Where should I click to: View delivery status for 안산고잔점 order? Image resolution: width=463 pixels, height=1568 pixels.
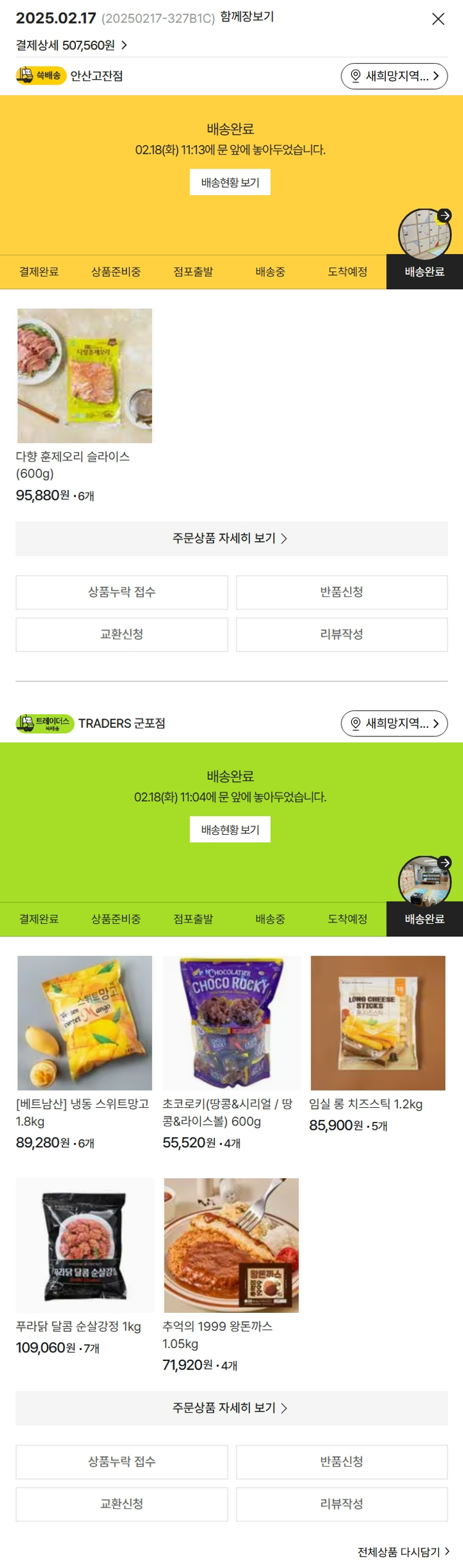point(230,182)
